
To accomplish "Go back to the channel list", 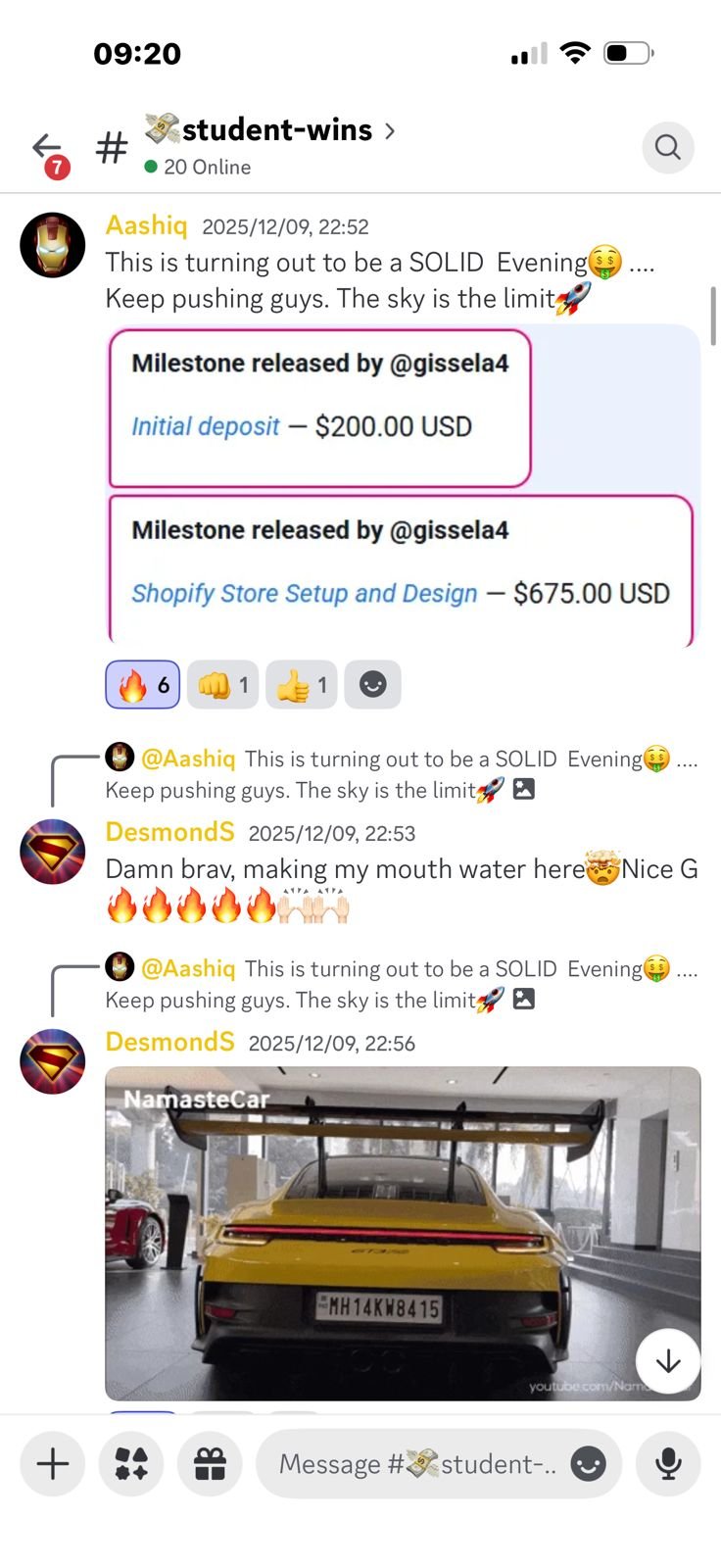I will 46,149.
